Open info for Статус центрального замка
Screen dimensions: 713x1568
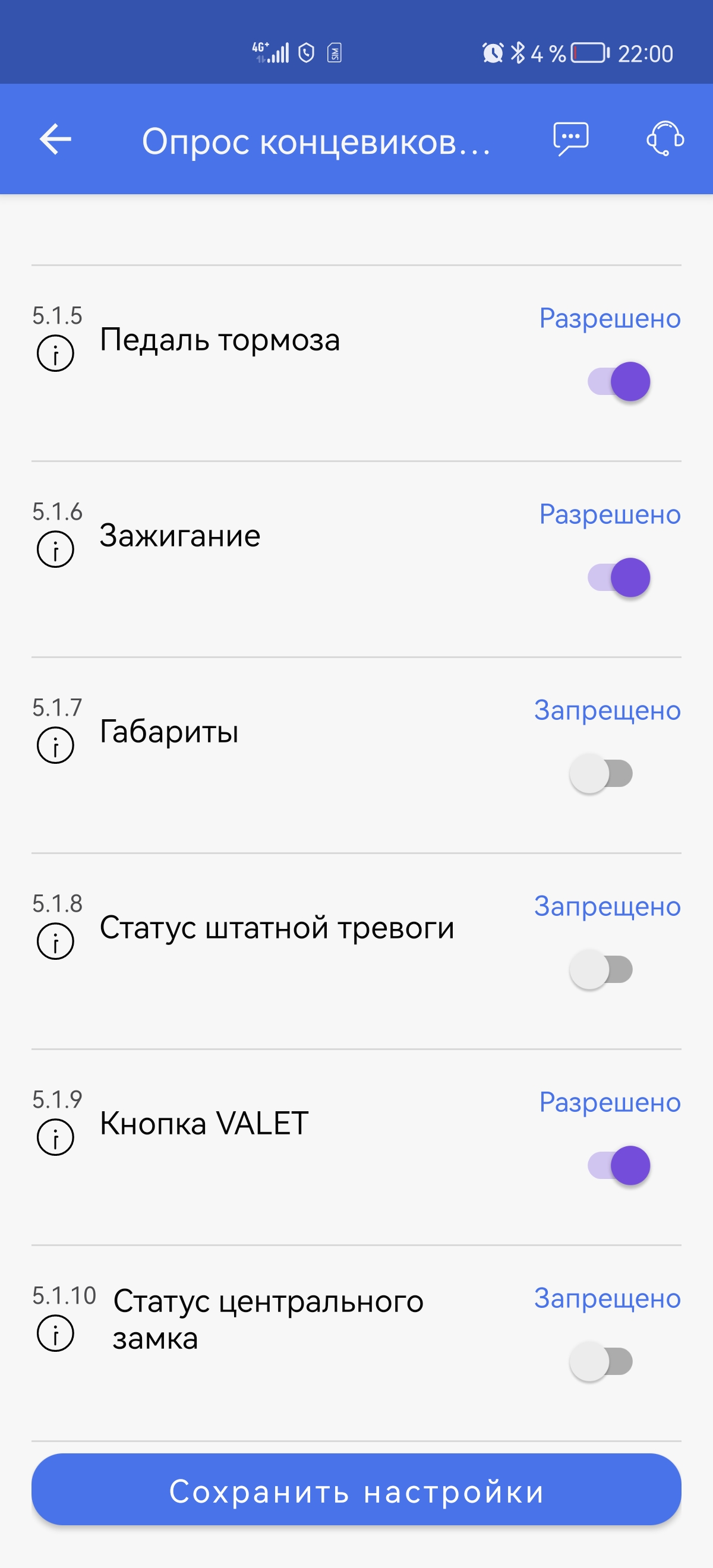55,1333
